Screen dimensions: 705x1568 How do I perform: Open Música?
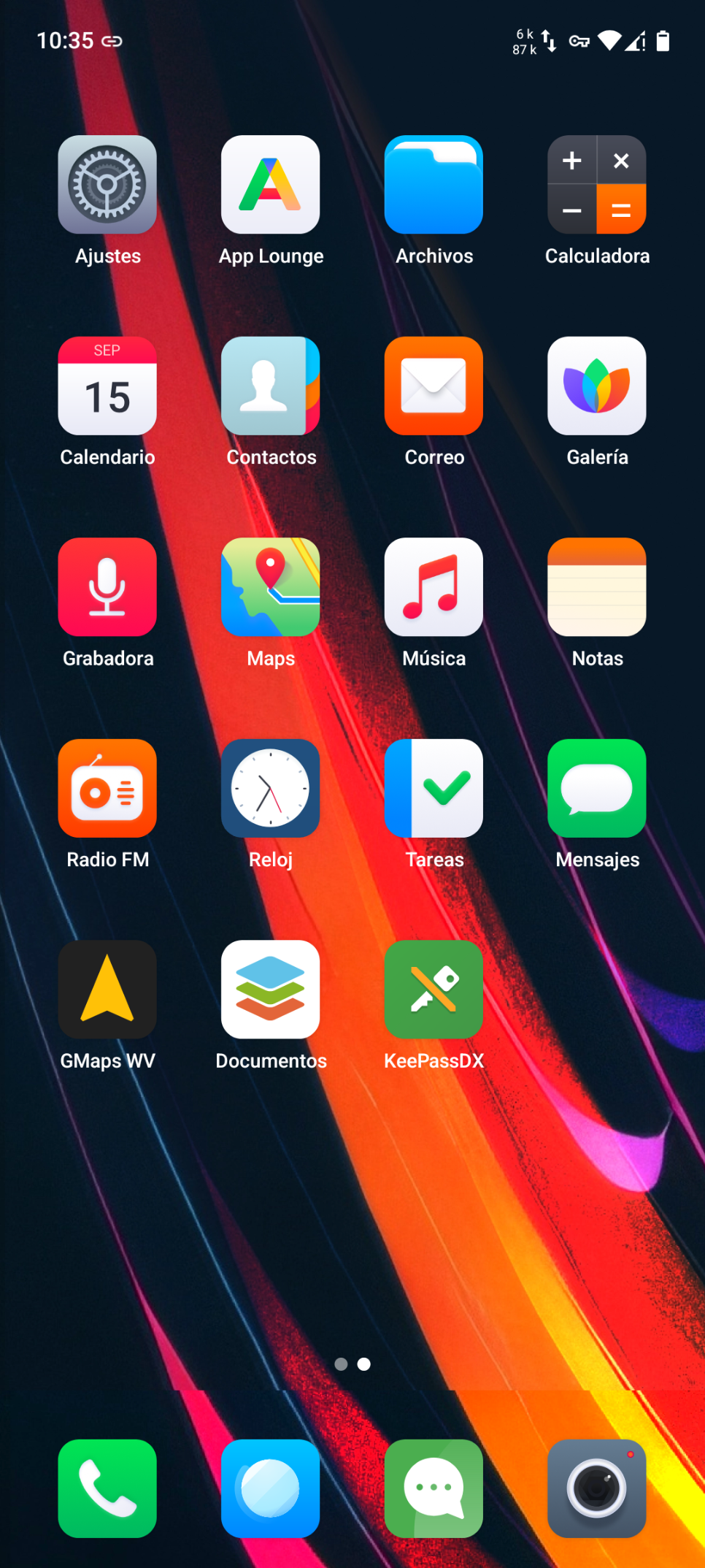pyautogui.click(x=434, y=587)
